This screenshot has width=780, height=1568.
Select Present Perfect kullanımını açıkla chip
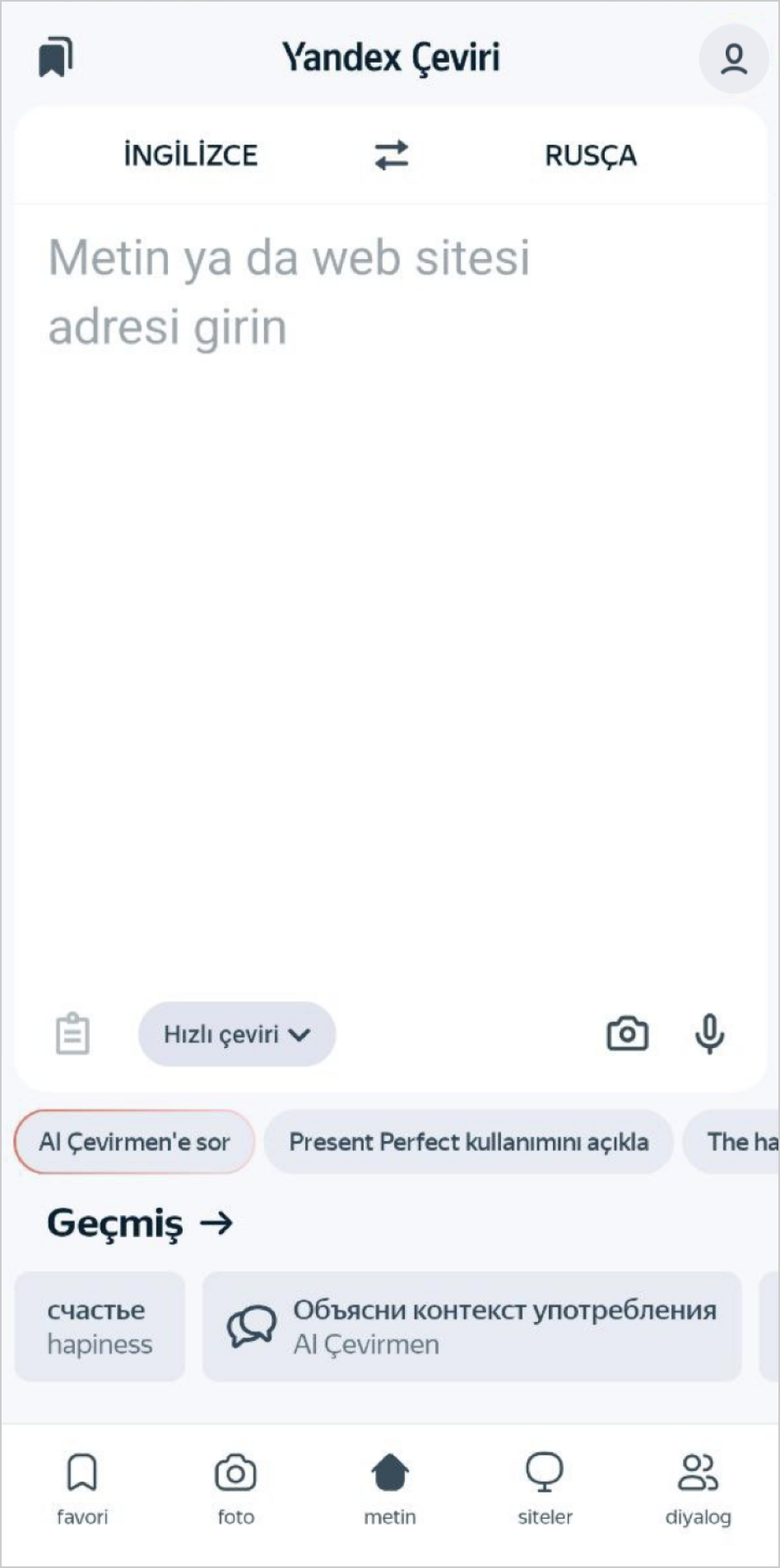[x=468, y=1142]
